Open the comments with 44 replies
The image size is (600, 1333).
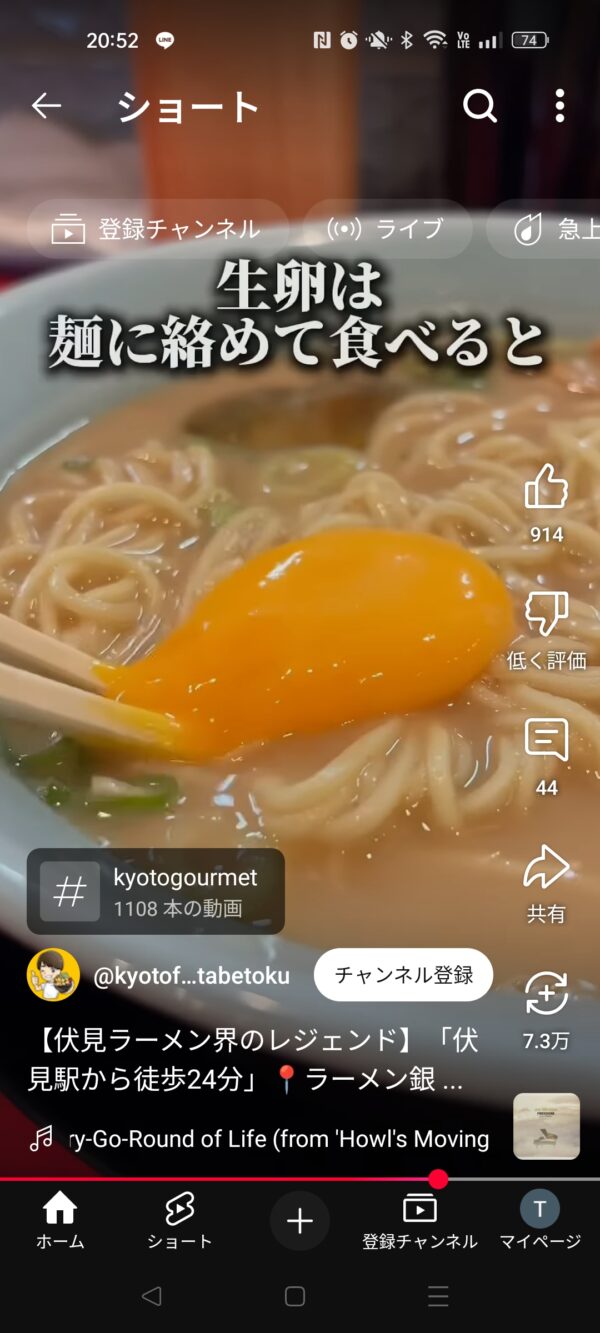546,741
